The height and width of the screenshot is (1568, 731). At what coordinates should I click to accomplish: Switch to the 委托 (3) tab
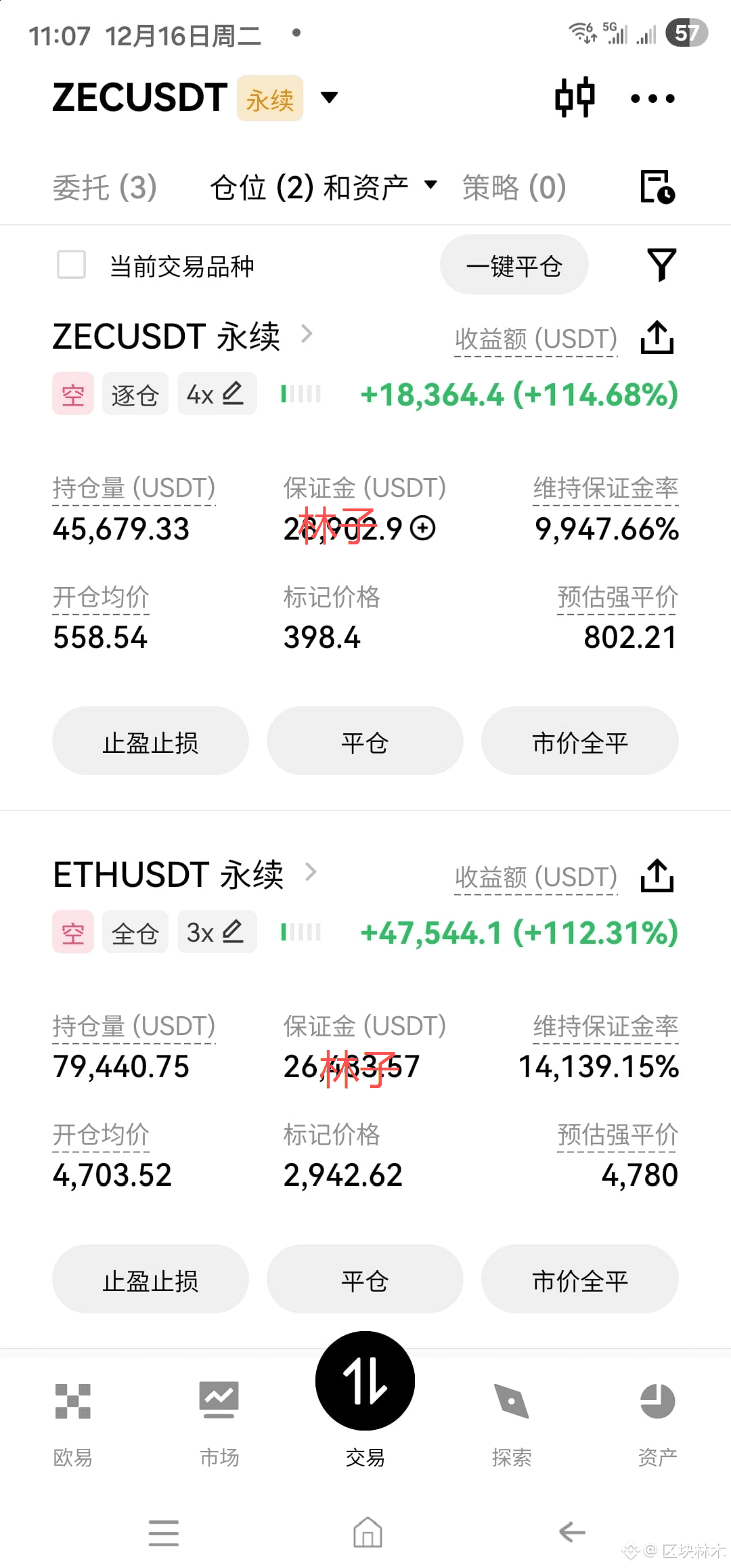coord(105,188)
